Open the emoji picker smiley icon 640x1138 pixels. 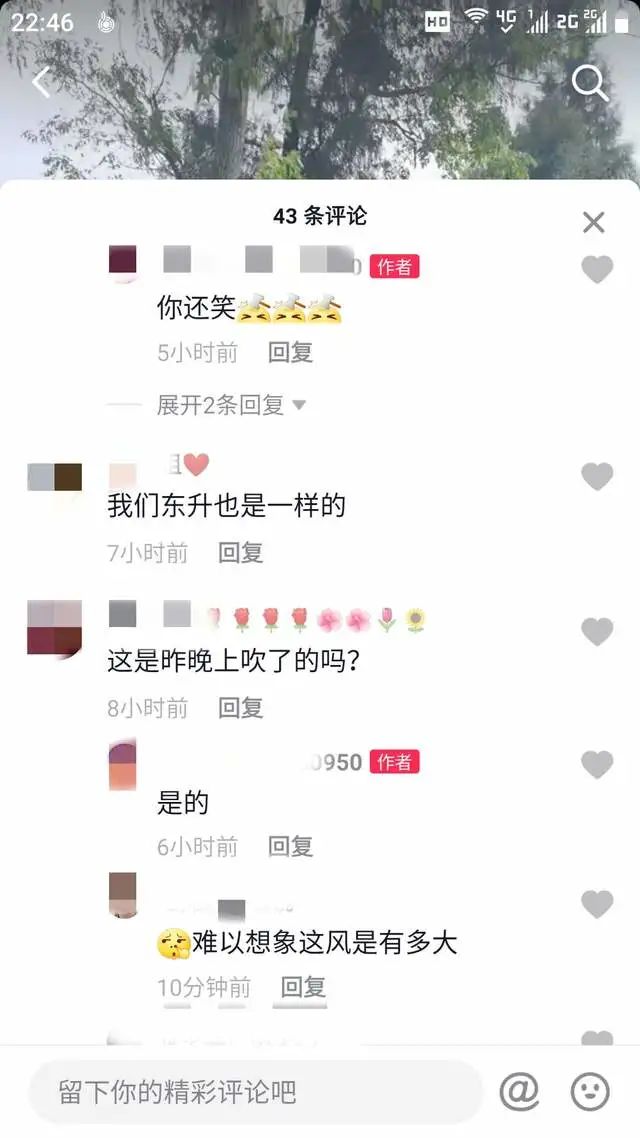[590, 1091]
